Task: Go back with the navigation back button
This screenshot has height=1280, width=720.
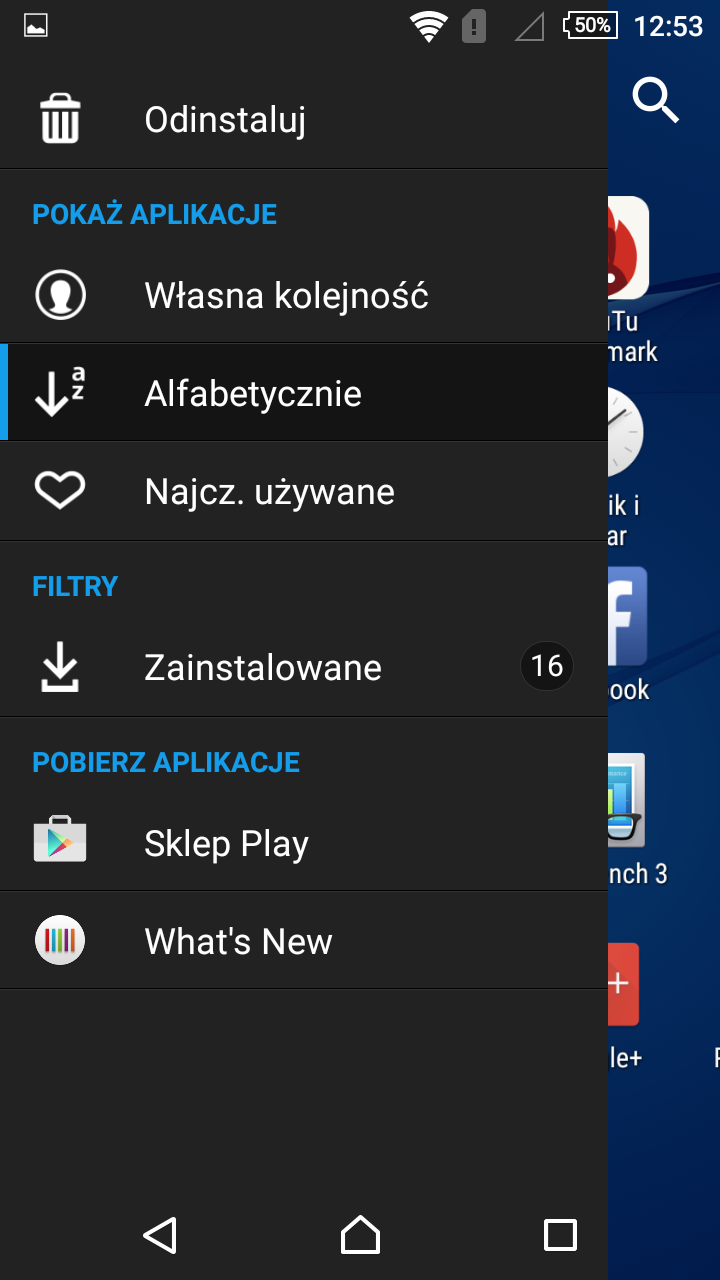Action: click(160, 1235)
